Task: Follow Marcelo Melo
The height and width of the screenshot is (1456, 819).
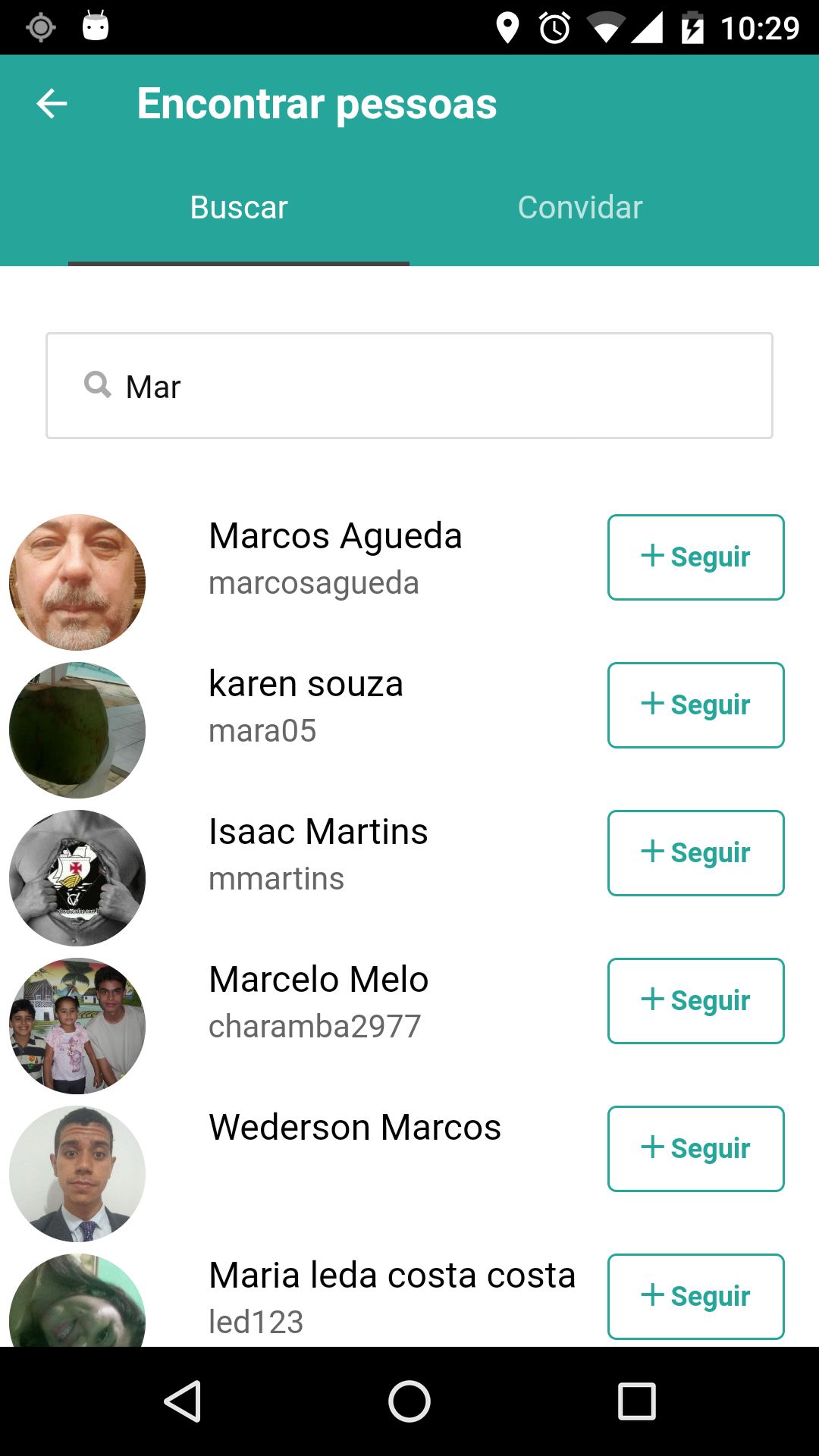Action: [x=695, y=1001]
